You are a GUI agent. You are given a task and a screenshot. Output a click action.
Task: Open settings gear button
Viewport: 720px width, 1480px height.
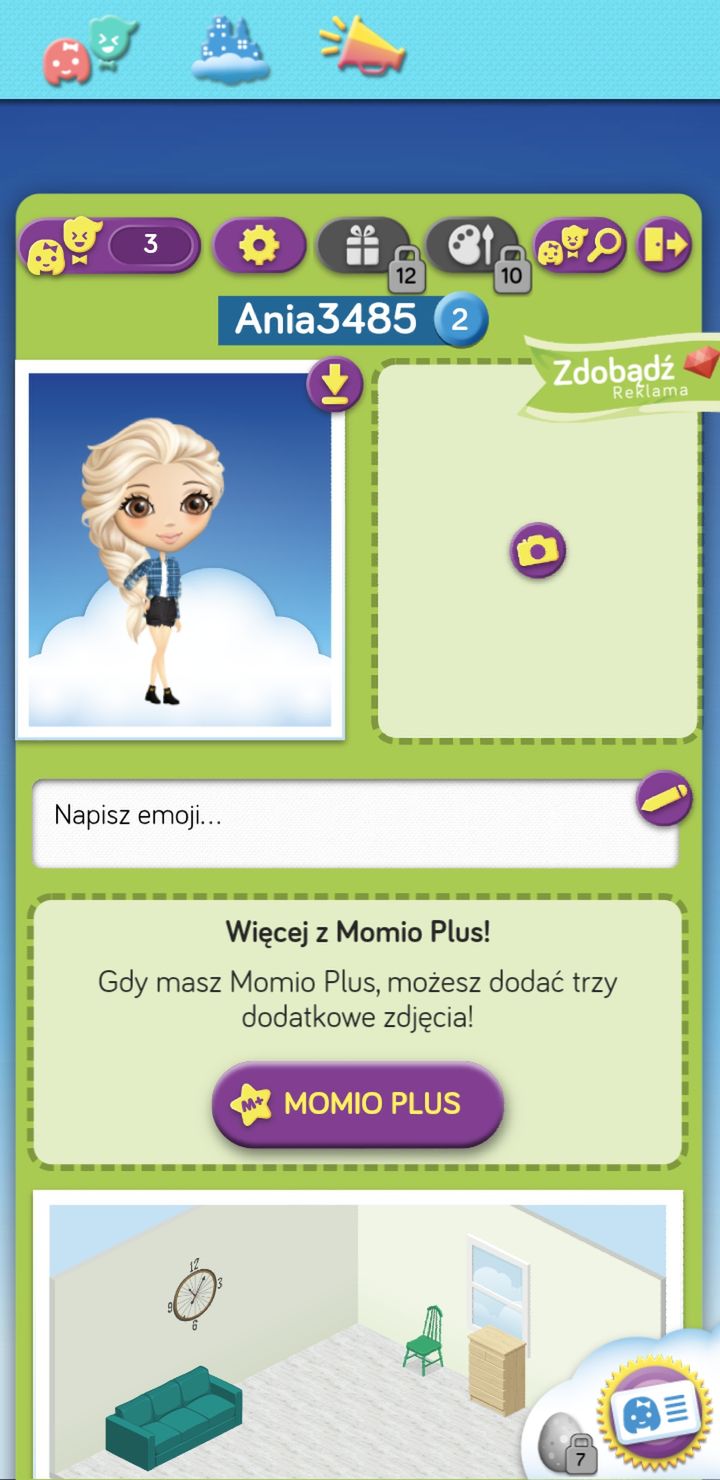pyautogui.click(x=259, y=245)
